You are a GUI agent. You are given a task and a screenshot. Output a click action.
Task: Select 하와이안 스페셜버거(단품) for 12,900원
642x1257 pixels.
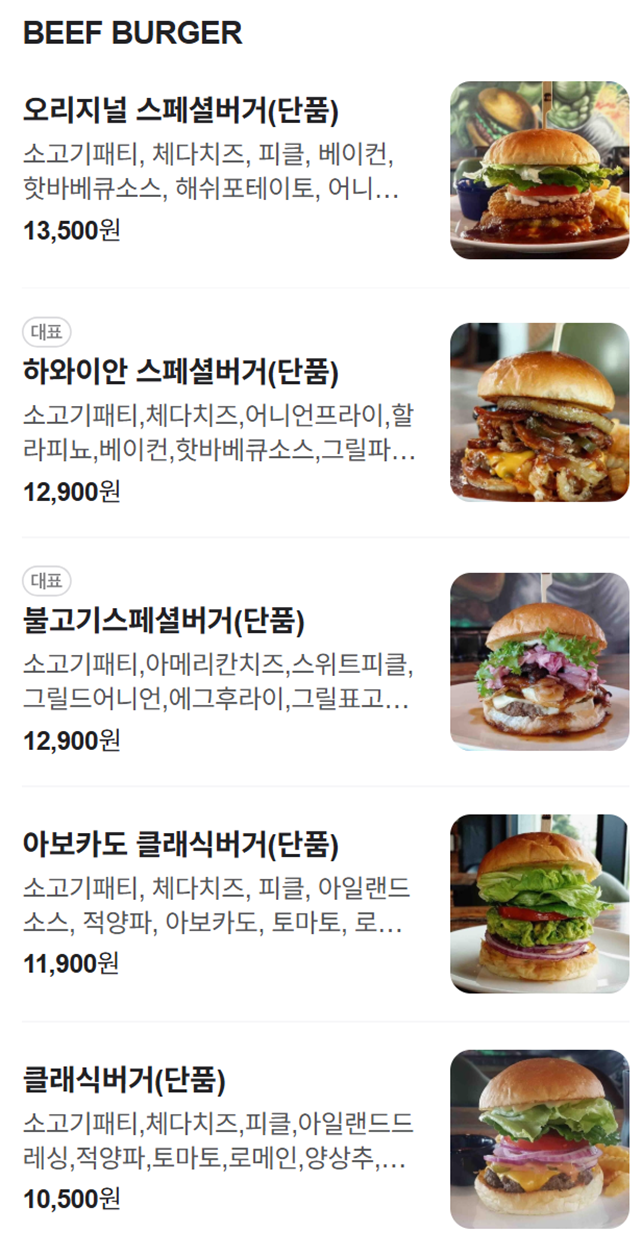[181, 373]
